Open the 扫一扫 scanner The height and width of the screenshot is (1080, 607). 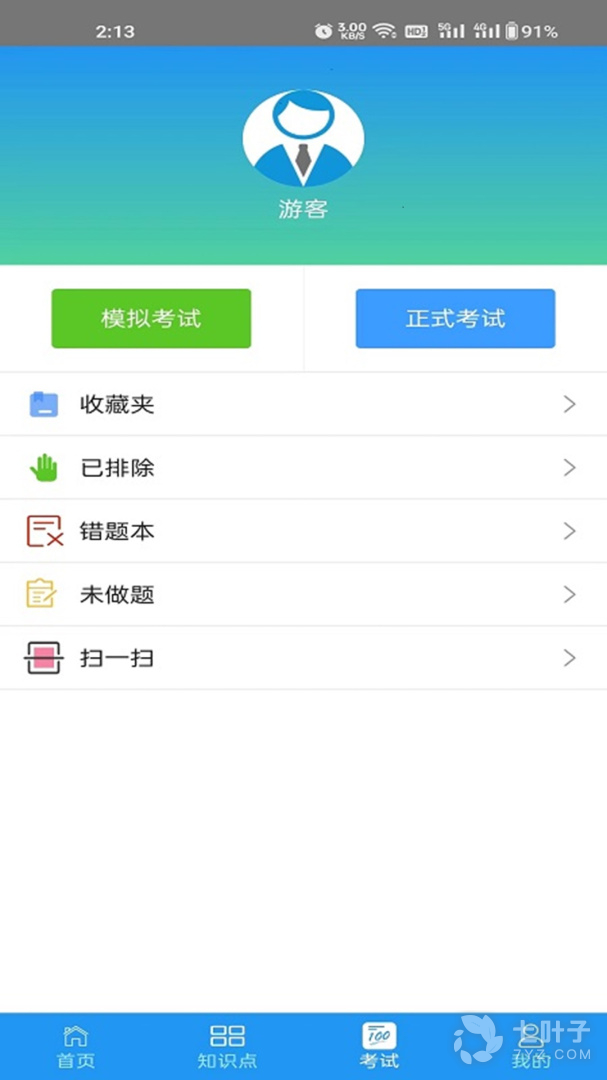tap(303, 658)
